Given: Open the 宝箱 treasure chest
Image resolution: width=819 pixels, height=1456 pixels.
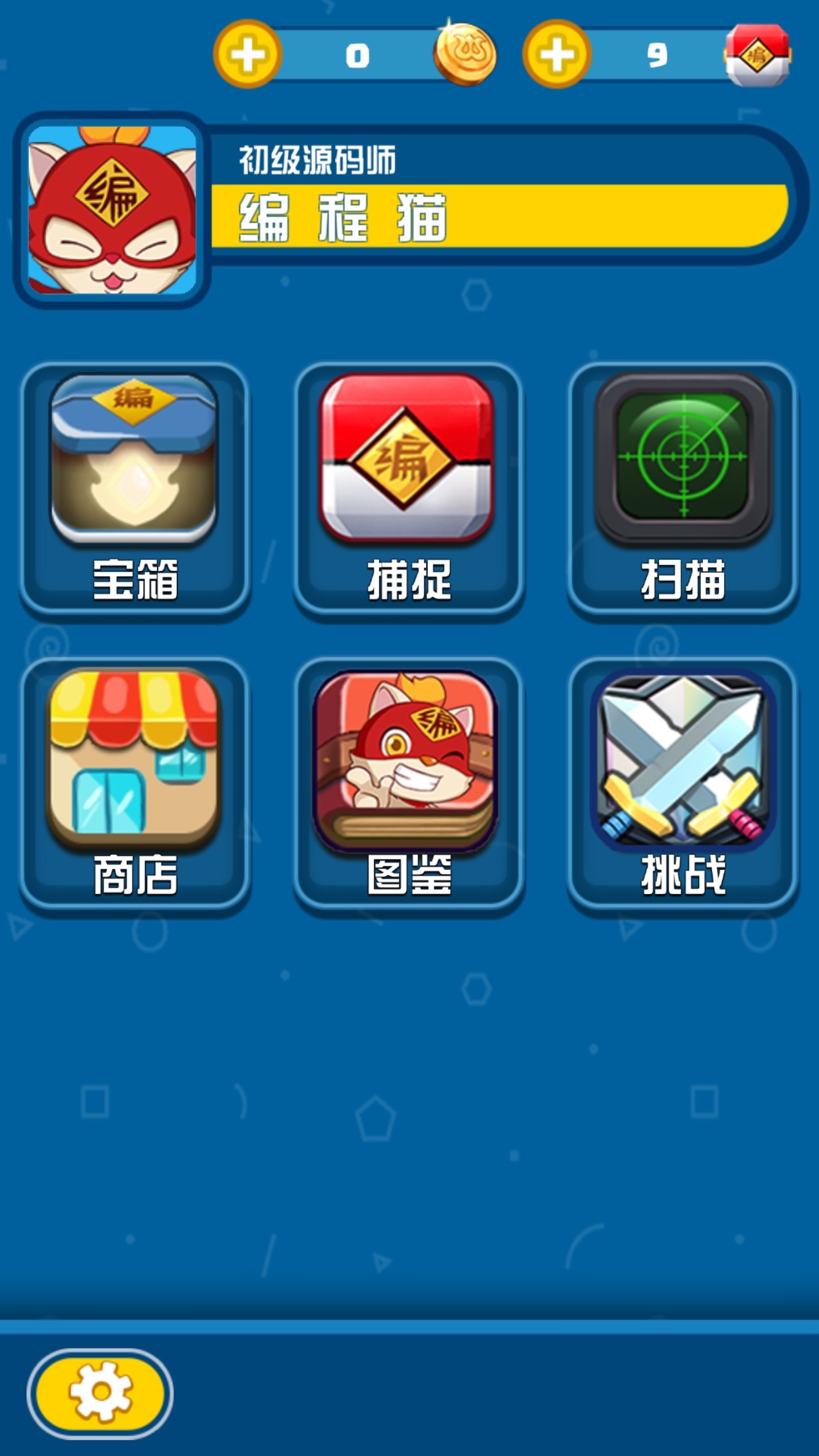Looking at the screenshot, I should pos(135,488).
